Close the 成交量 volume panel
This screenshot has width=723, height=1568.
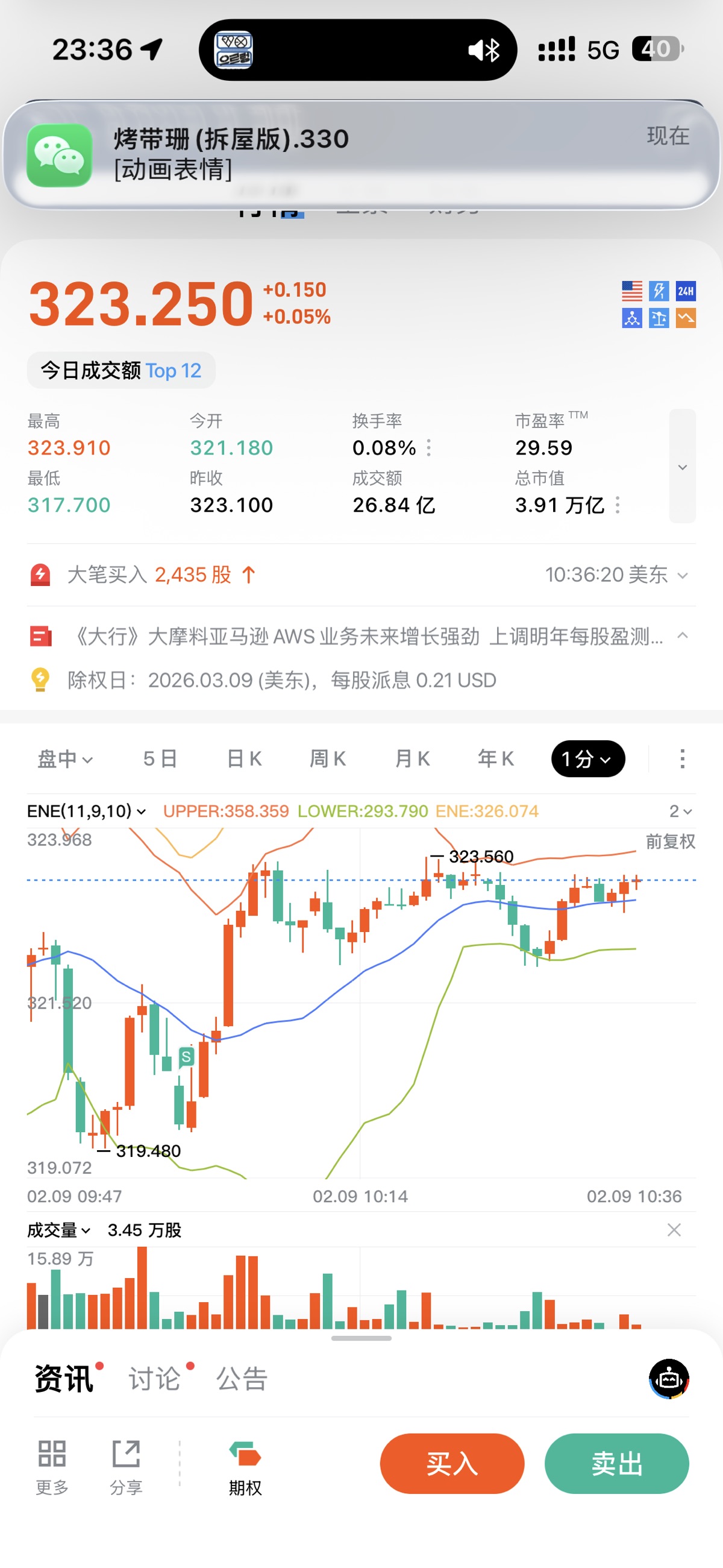(x=674, y=1230)
